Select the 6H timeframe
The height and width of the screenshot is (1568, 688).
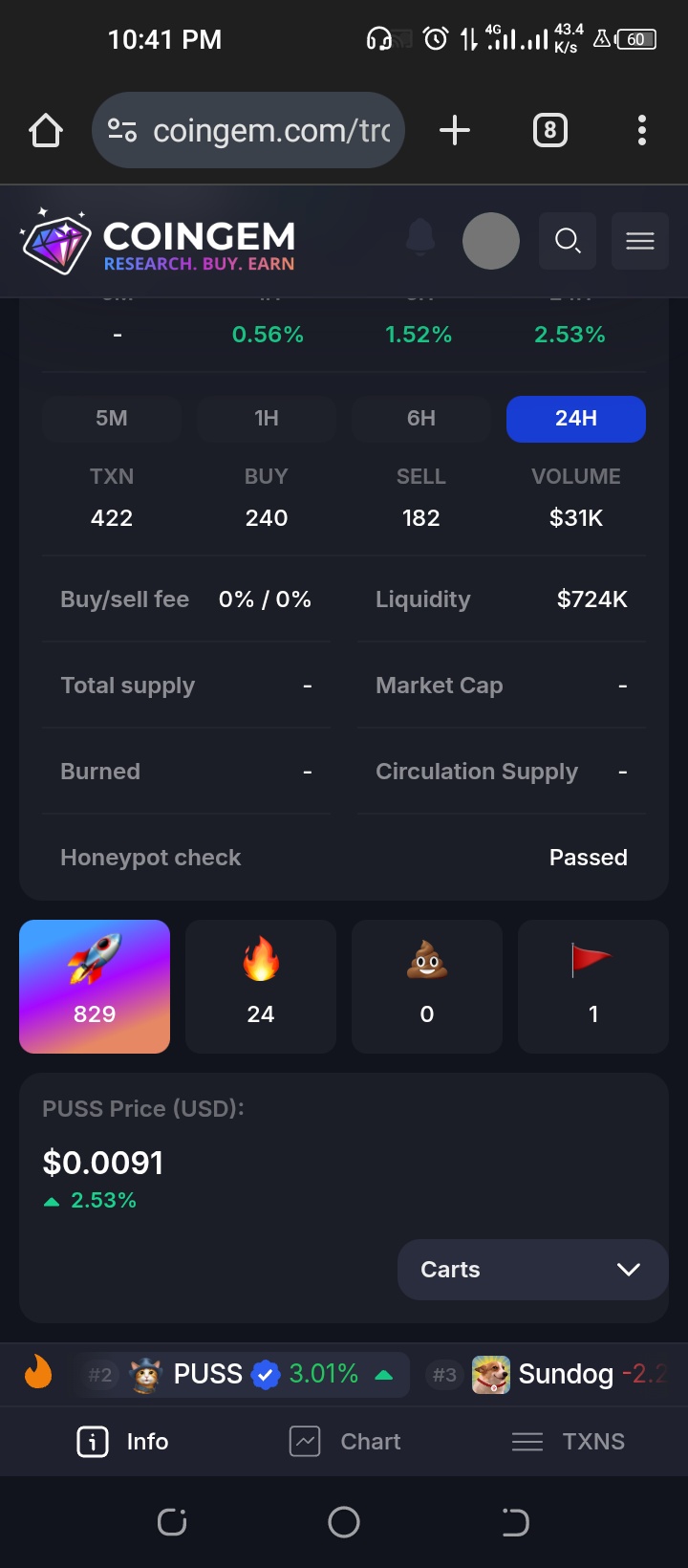[x=421, y=419]
